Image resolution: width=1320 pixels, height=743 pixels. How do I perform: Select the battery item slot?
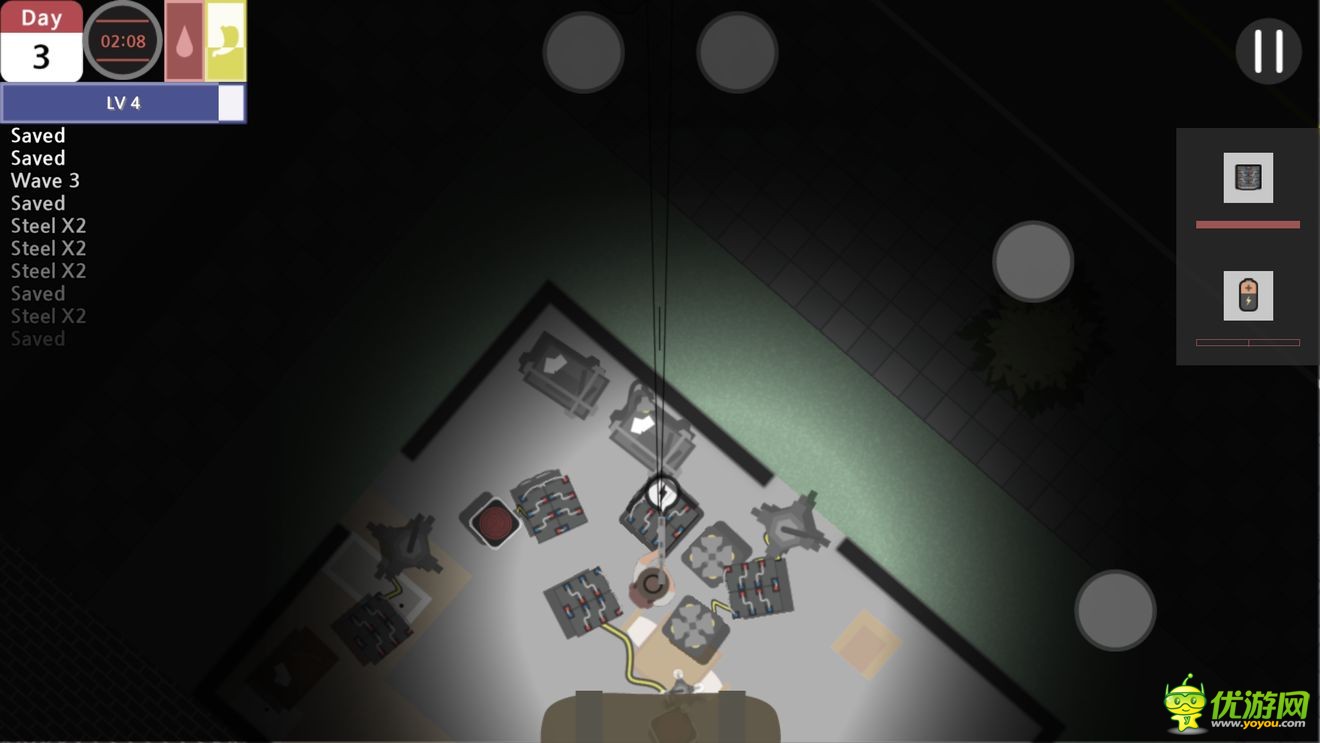pos(1248,296)
